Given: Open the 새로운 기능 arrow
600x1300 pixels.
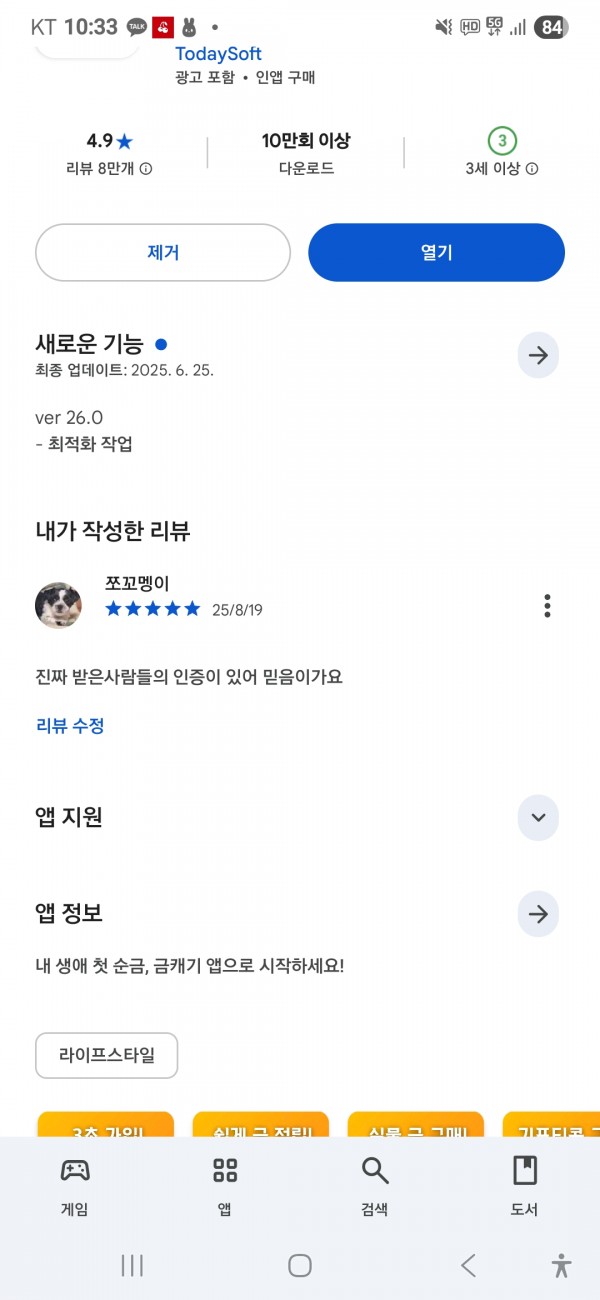Looking at the screenshot, I should [538, 355].
